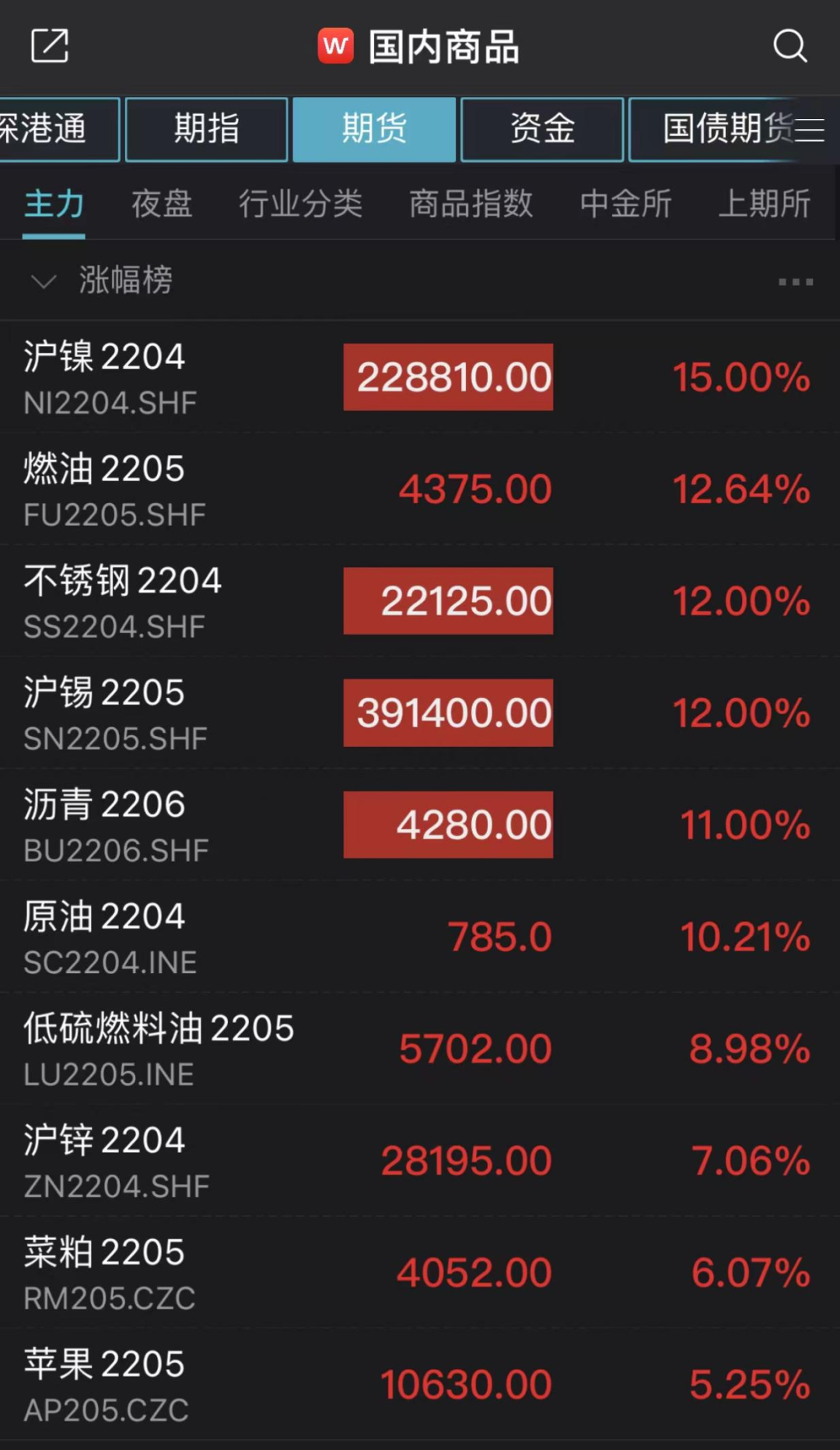This screenshot has height=1450, width=840.
Task: Open 苹果2205 contract row
Action: point(420,1385)
